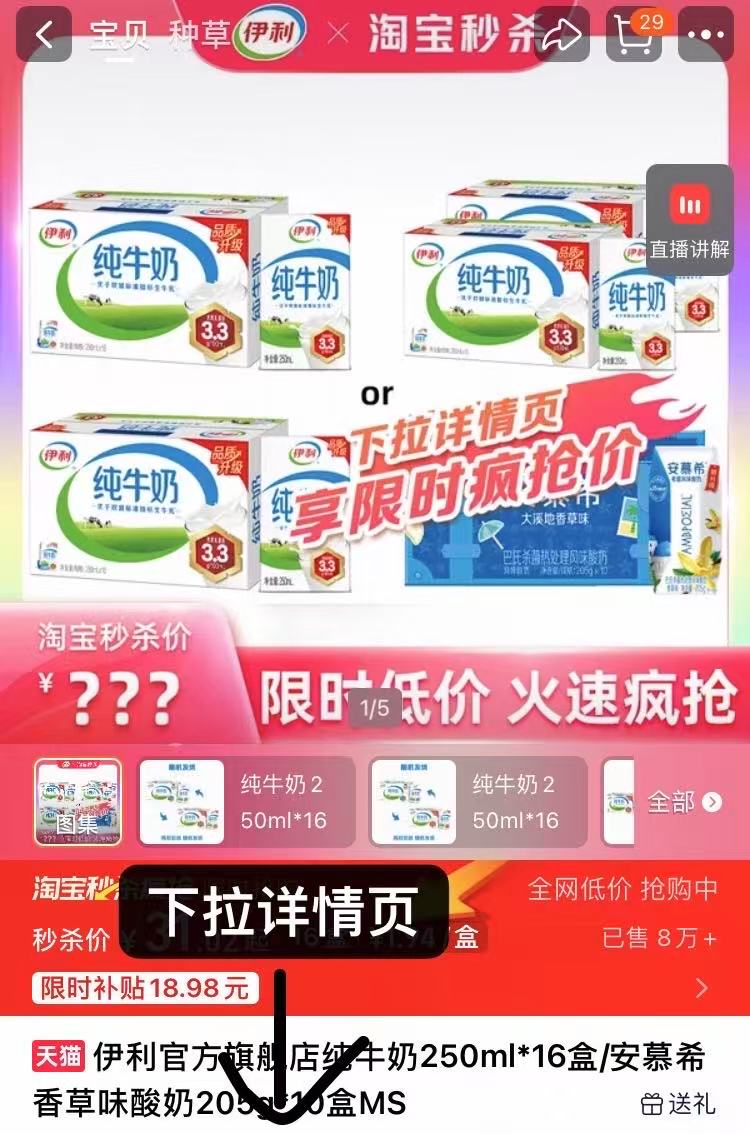This screenshot has height=1134, width=750.
Task: Open the shopping cart
Action: point(637,35)
